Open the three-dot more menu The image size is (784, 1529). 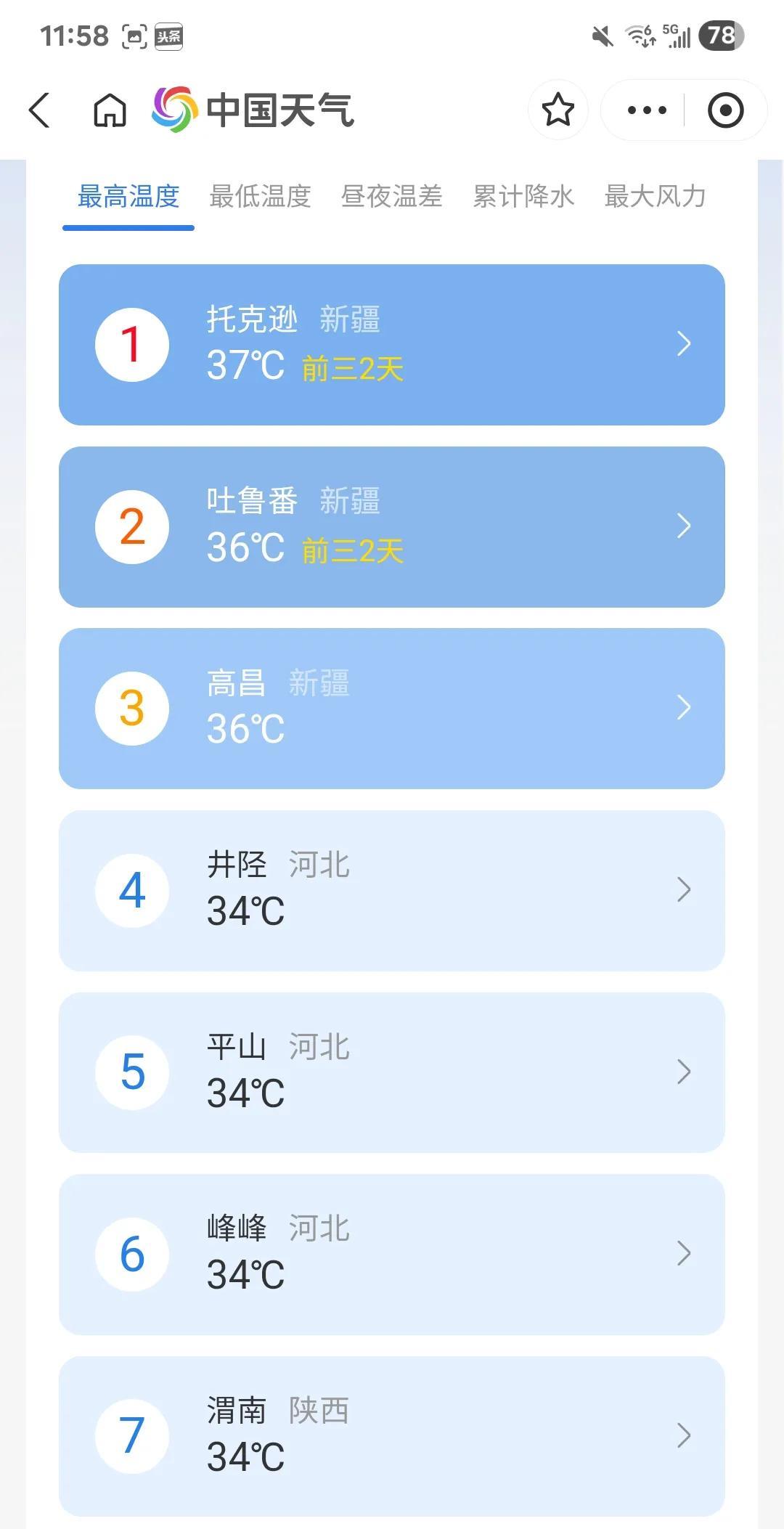coord(646,110)
